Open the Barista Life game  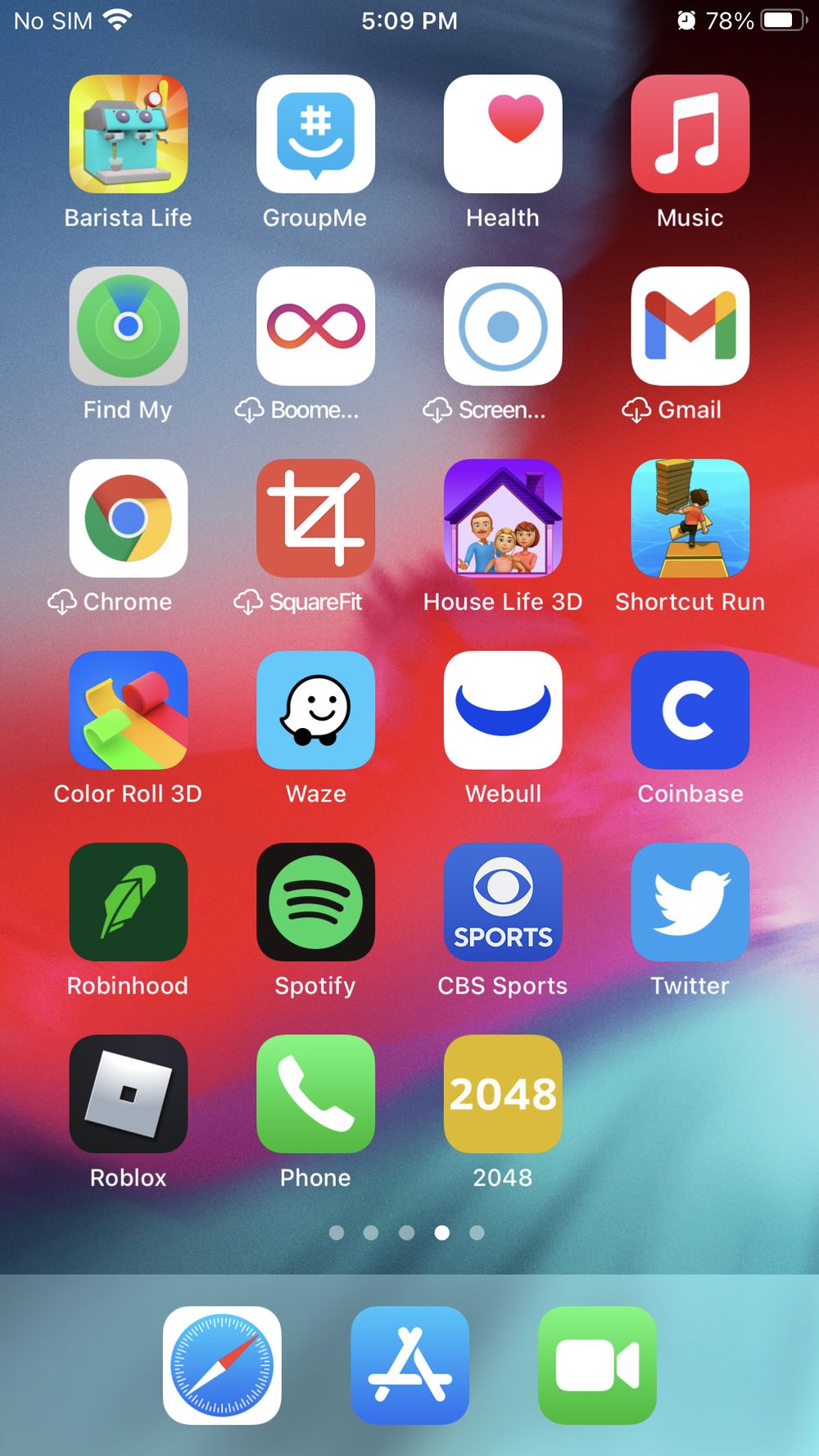pyautogui.click(x=129, y=134)
